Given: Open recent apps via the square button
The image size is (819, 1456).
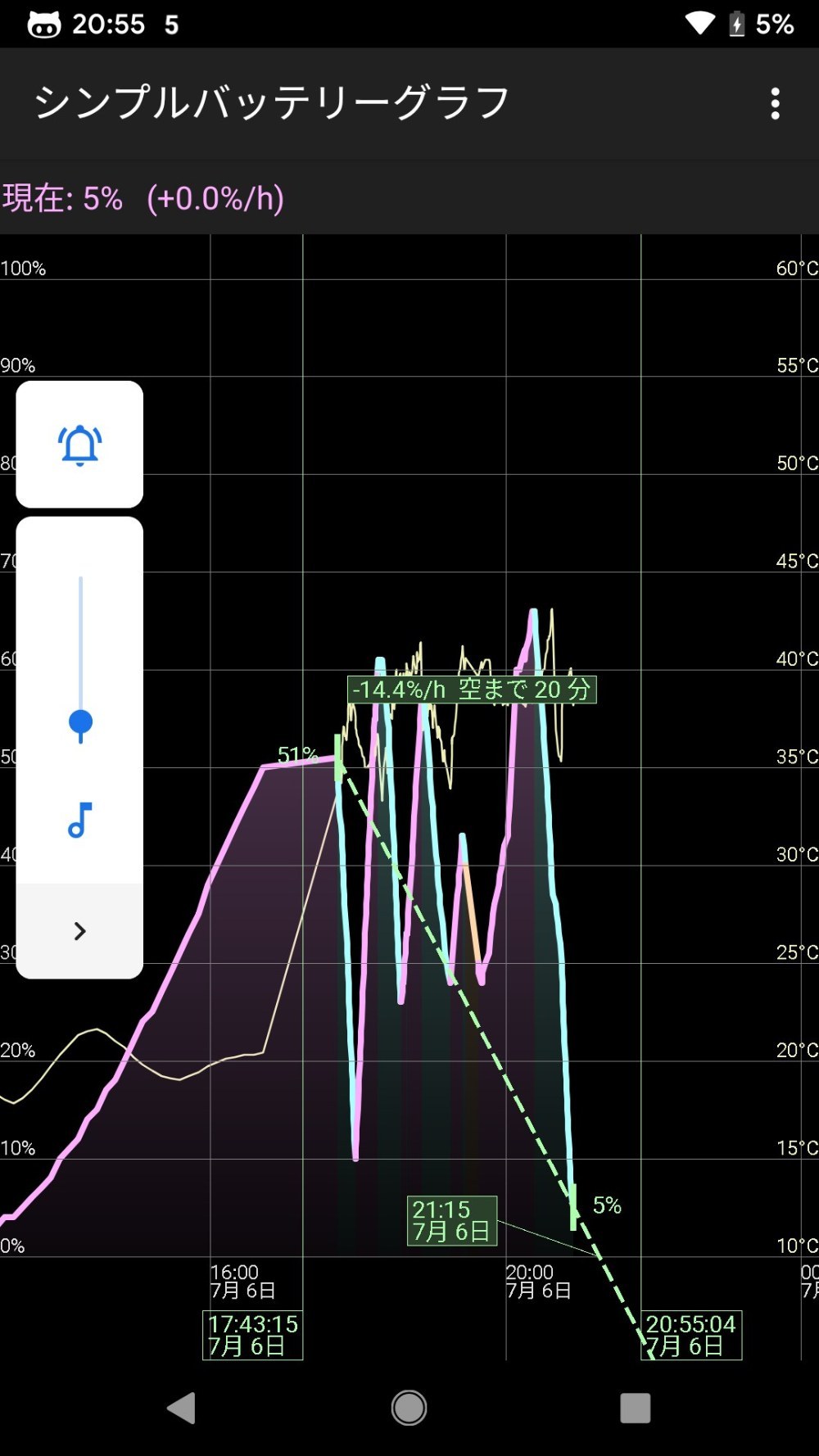Looking at the screenshot, I should [x=636, y=1409].
